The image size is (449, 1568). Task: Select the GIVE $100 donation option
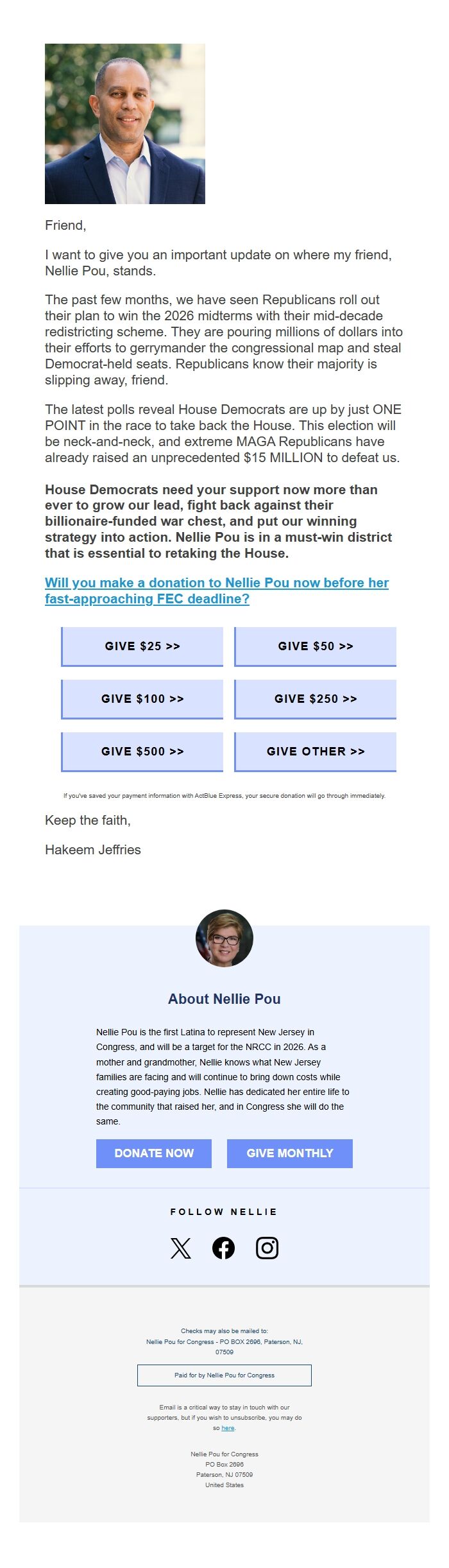click(142, 699)
